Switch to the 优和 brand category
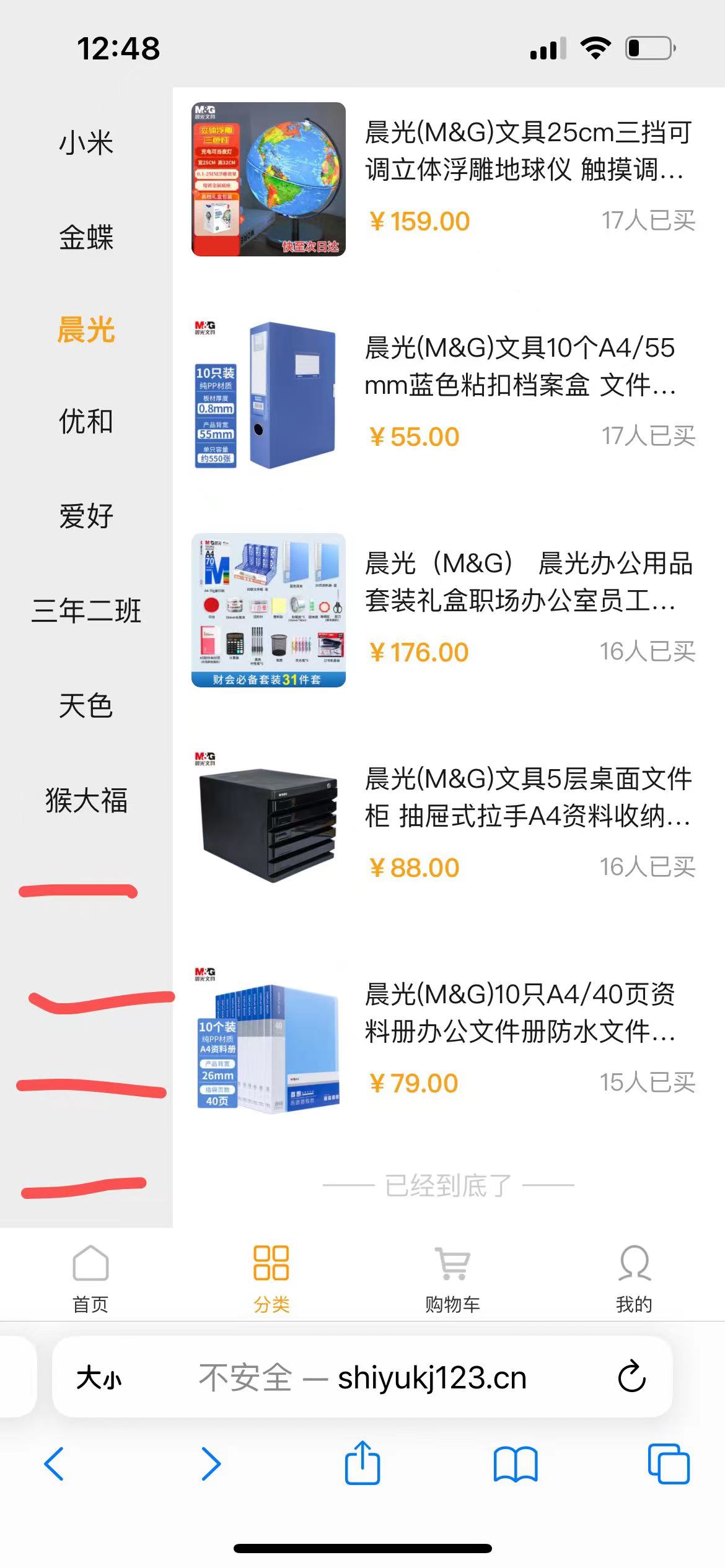Screen dimensions: 725x1568 pyautogui.click(x=86, y=422)
